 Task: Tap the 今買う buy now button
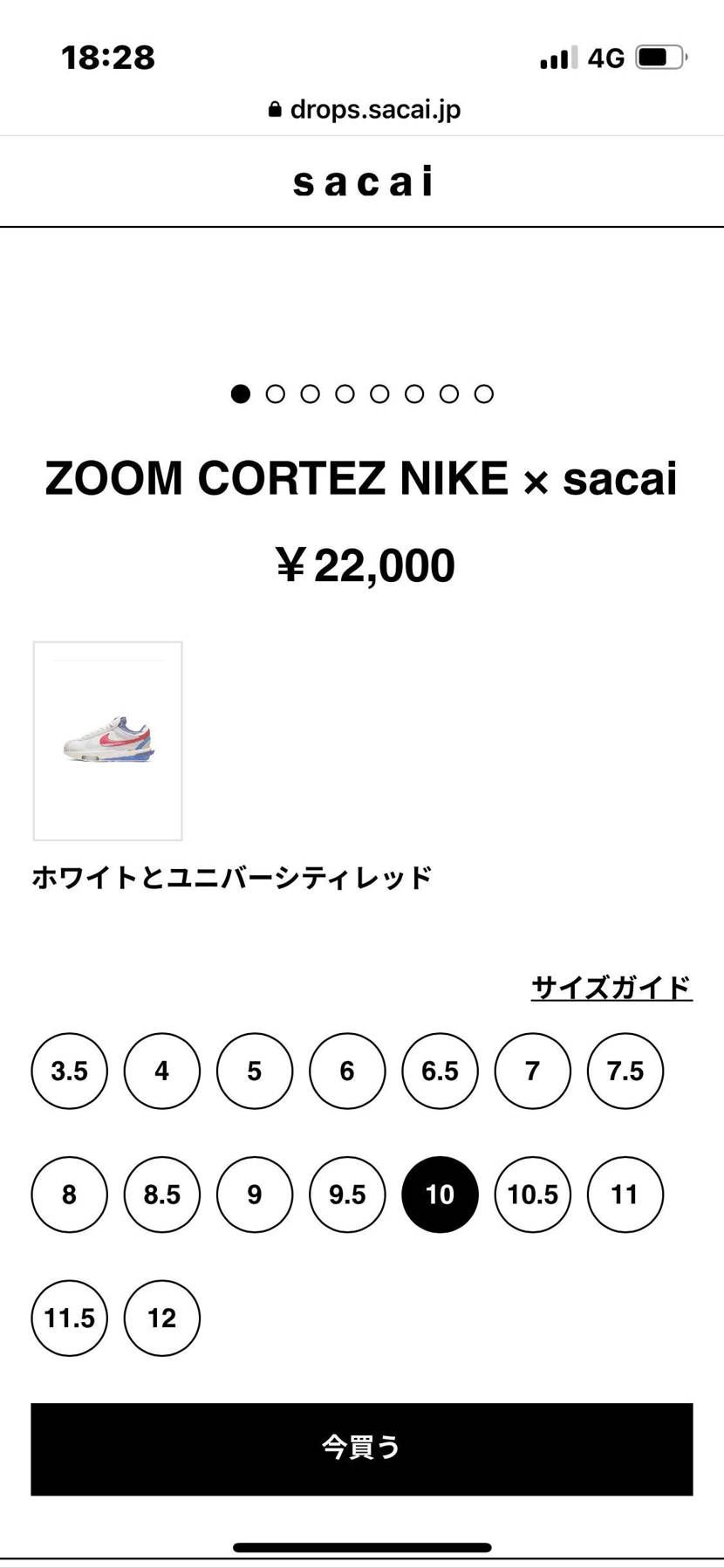click(361, 1449)
